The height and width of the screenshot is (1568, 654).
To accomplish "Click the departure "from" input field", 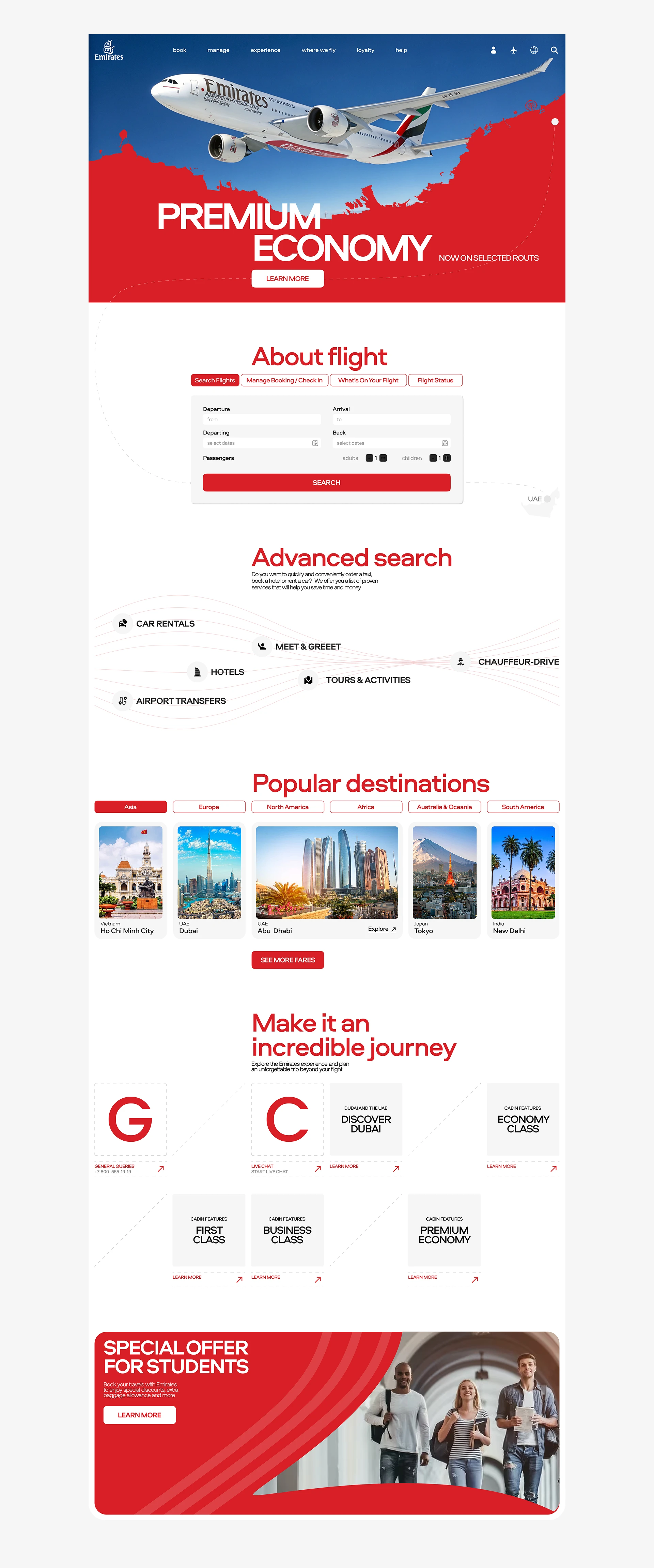I will click(262, 420).
